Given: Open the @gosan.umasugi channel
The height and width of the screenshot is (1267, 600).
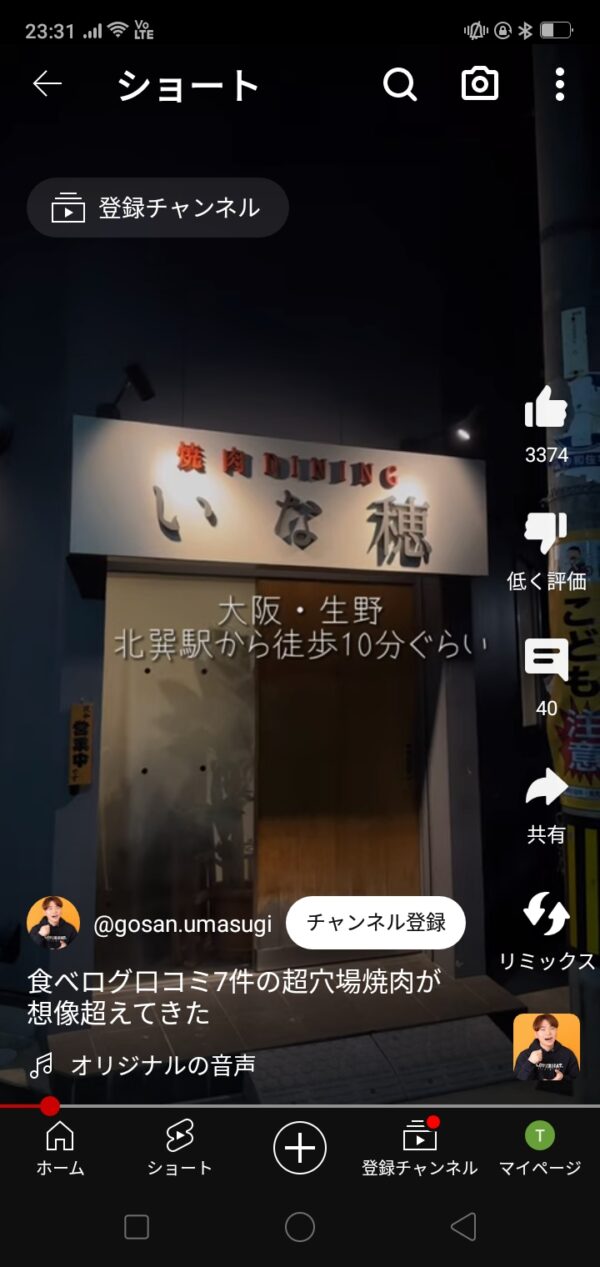Looking at the screenshot, I should point(182,924).
